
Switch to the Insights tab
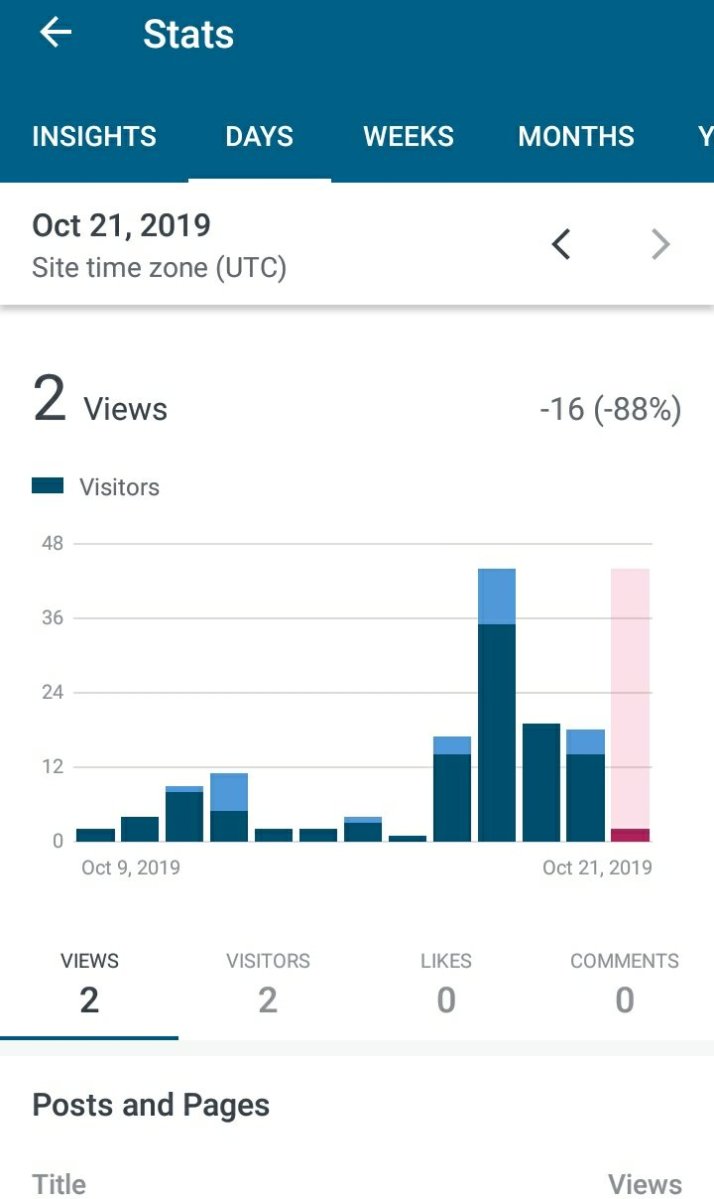[x=94, y=137]
